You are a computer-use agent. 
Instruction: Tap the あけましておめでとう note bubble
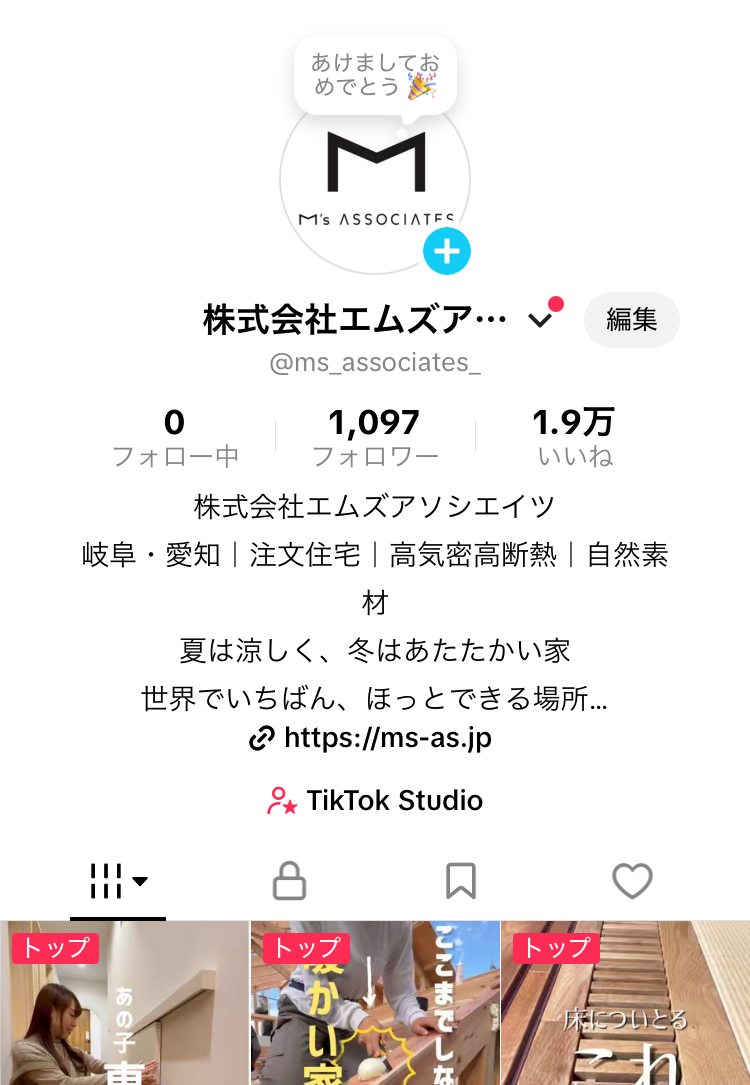(x=375, y=75)
